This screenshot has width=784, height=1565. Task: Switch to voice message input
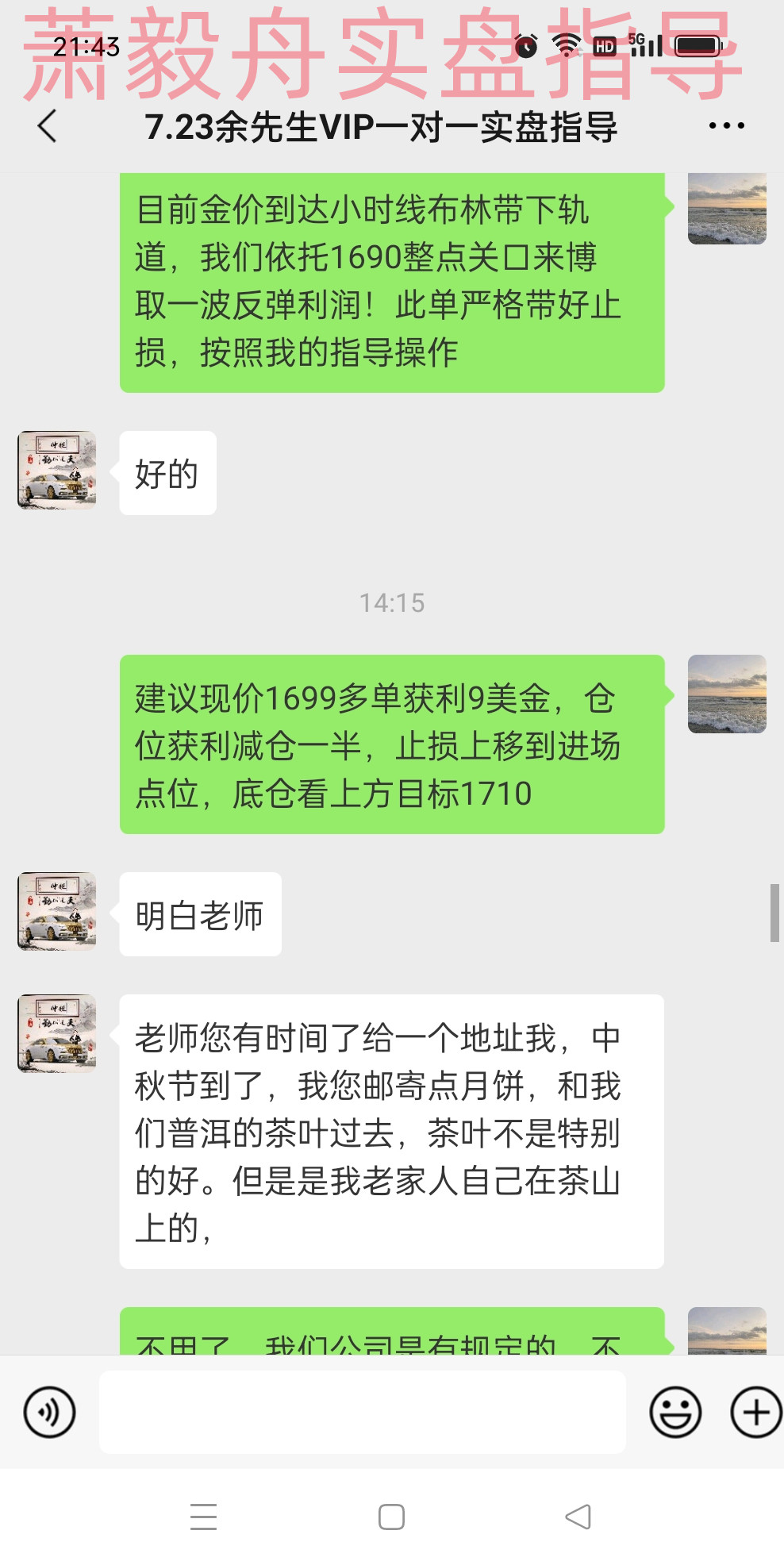point(49,1412)
